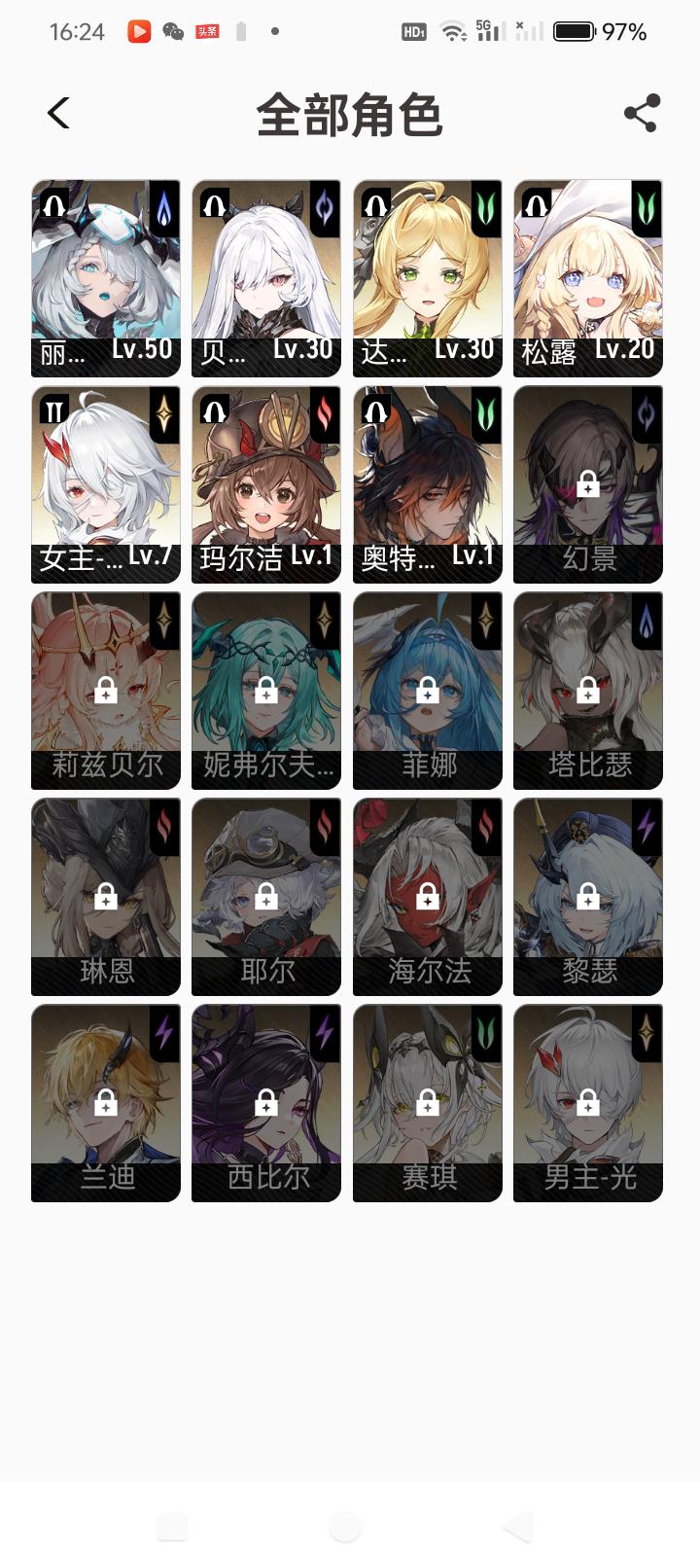This screenshot has height=1568, width=700.
Task: Select the locked 琳恩 character card
Action: tap(106, 897)
